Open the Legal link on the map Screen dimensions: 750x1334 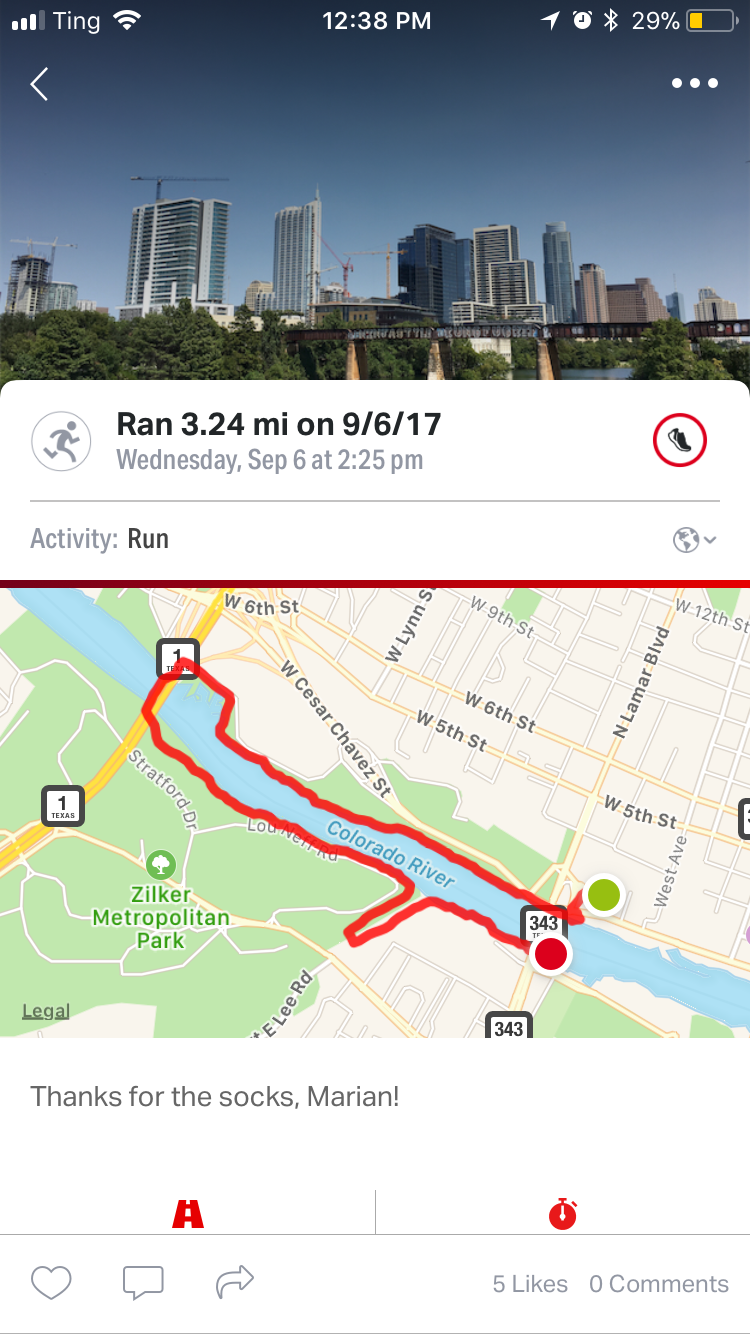tap(46, 1011)
